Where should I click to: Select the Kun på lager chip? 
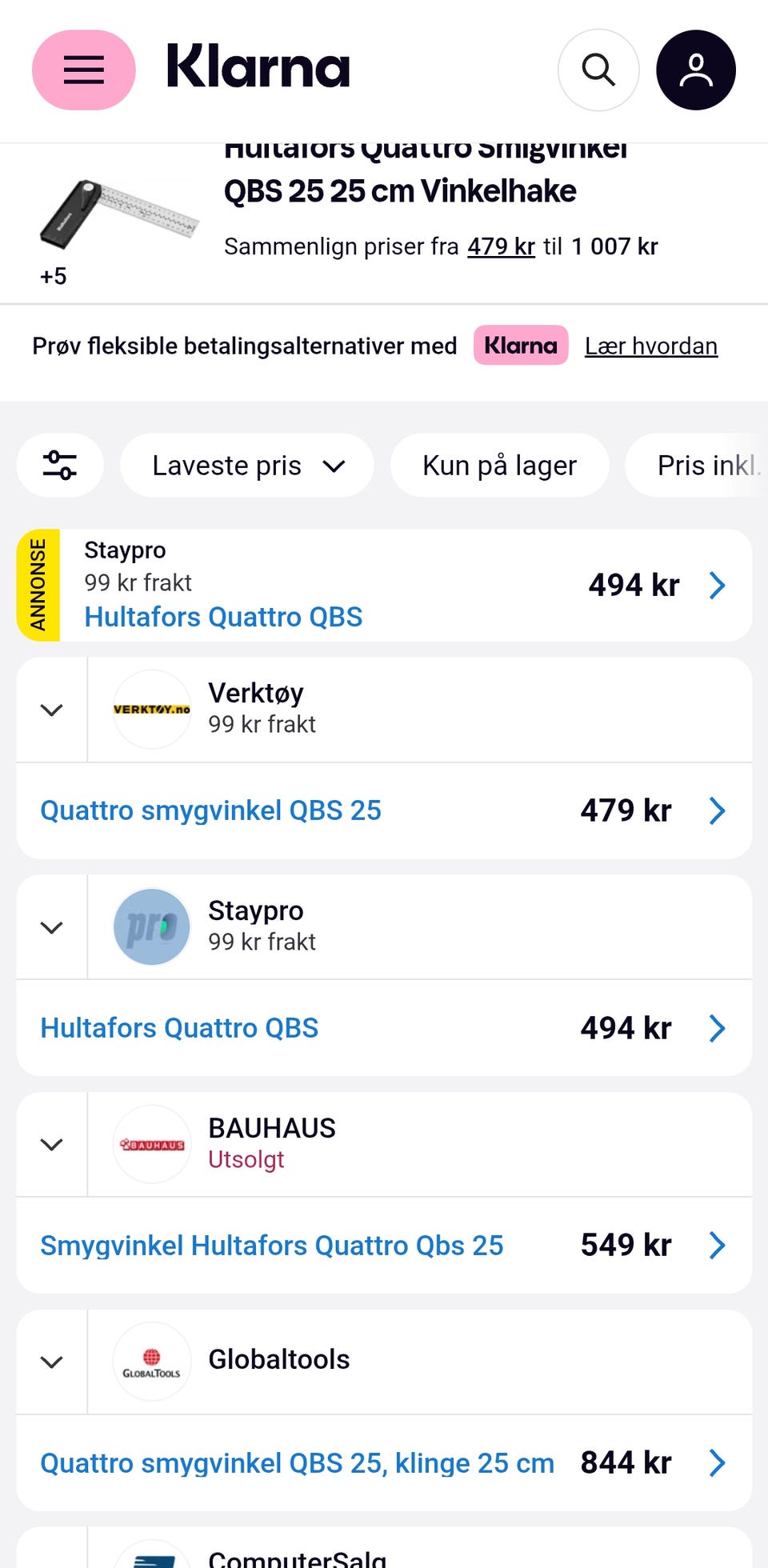tap(499, 465)
